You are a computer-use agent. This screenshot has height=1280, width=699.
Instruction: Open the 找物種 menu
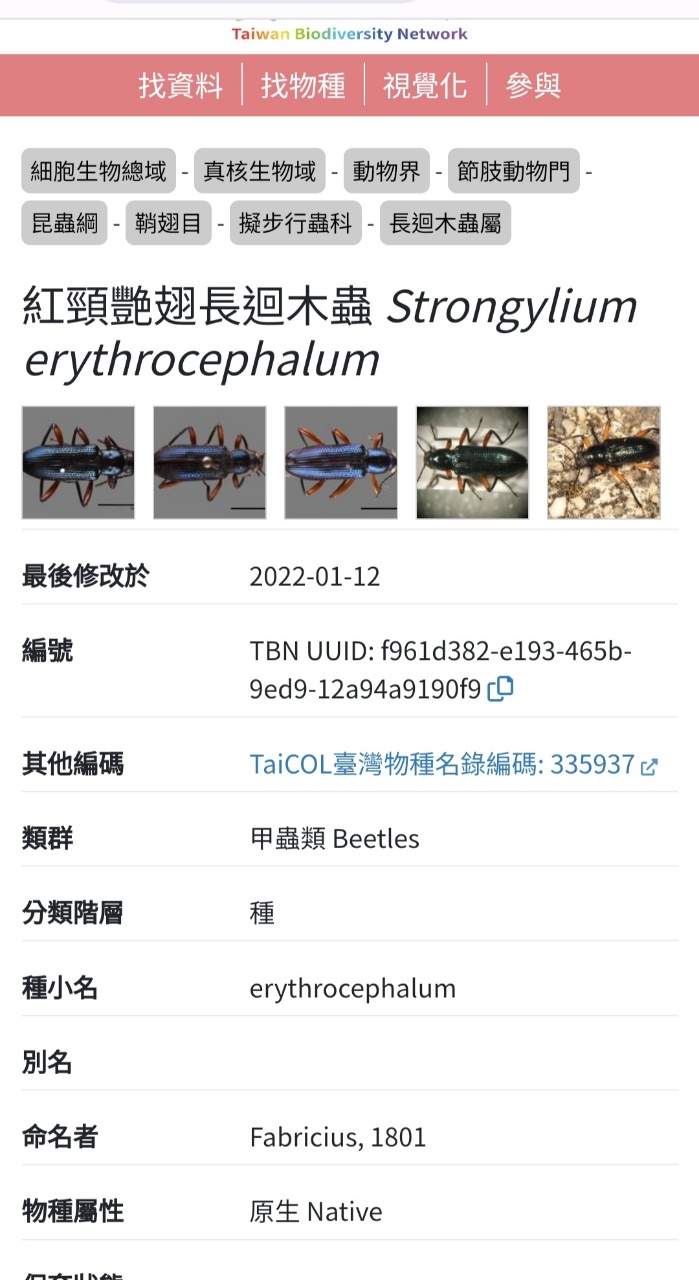click(303, 86)
